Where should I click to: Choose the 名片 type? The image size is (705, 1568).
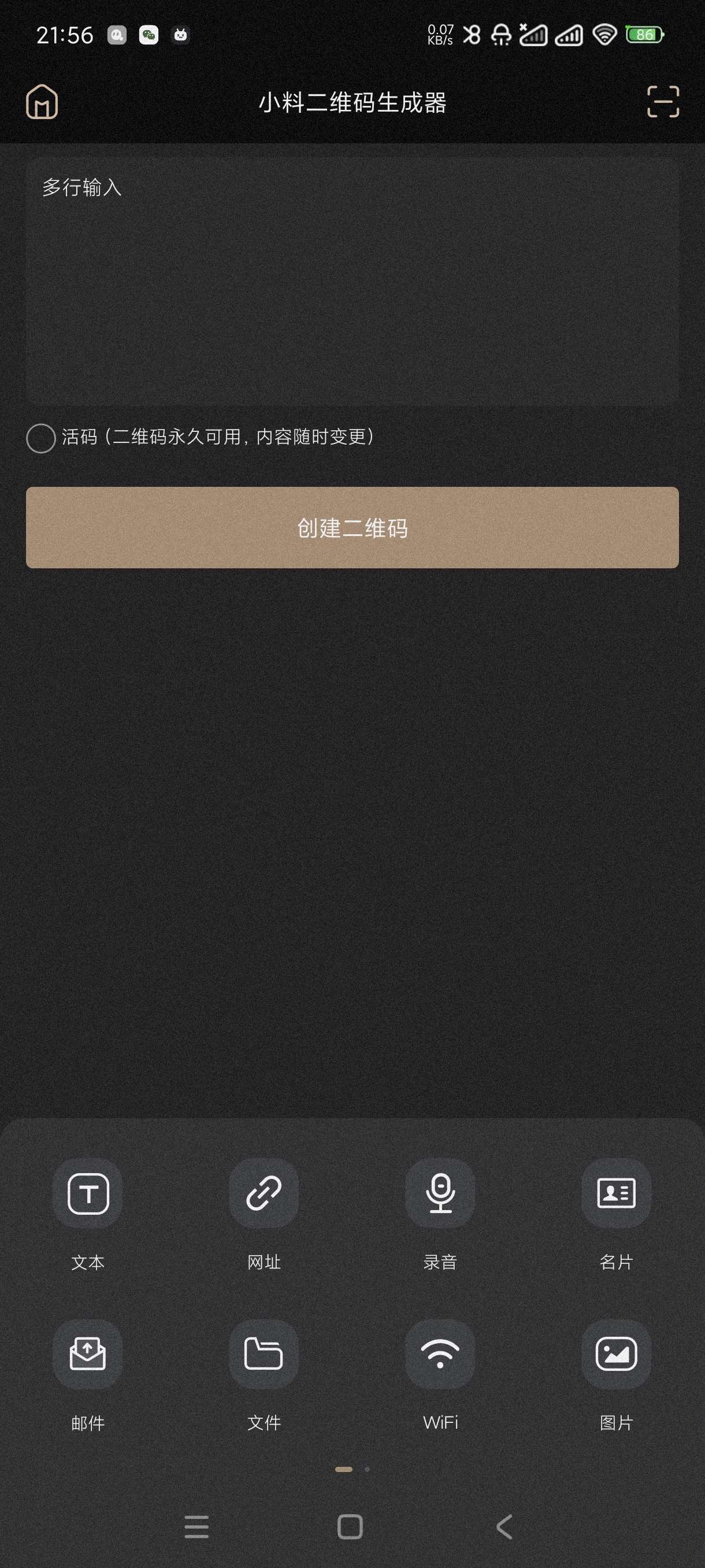click(615, 1194)
